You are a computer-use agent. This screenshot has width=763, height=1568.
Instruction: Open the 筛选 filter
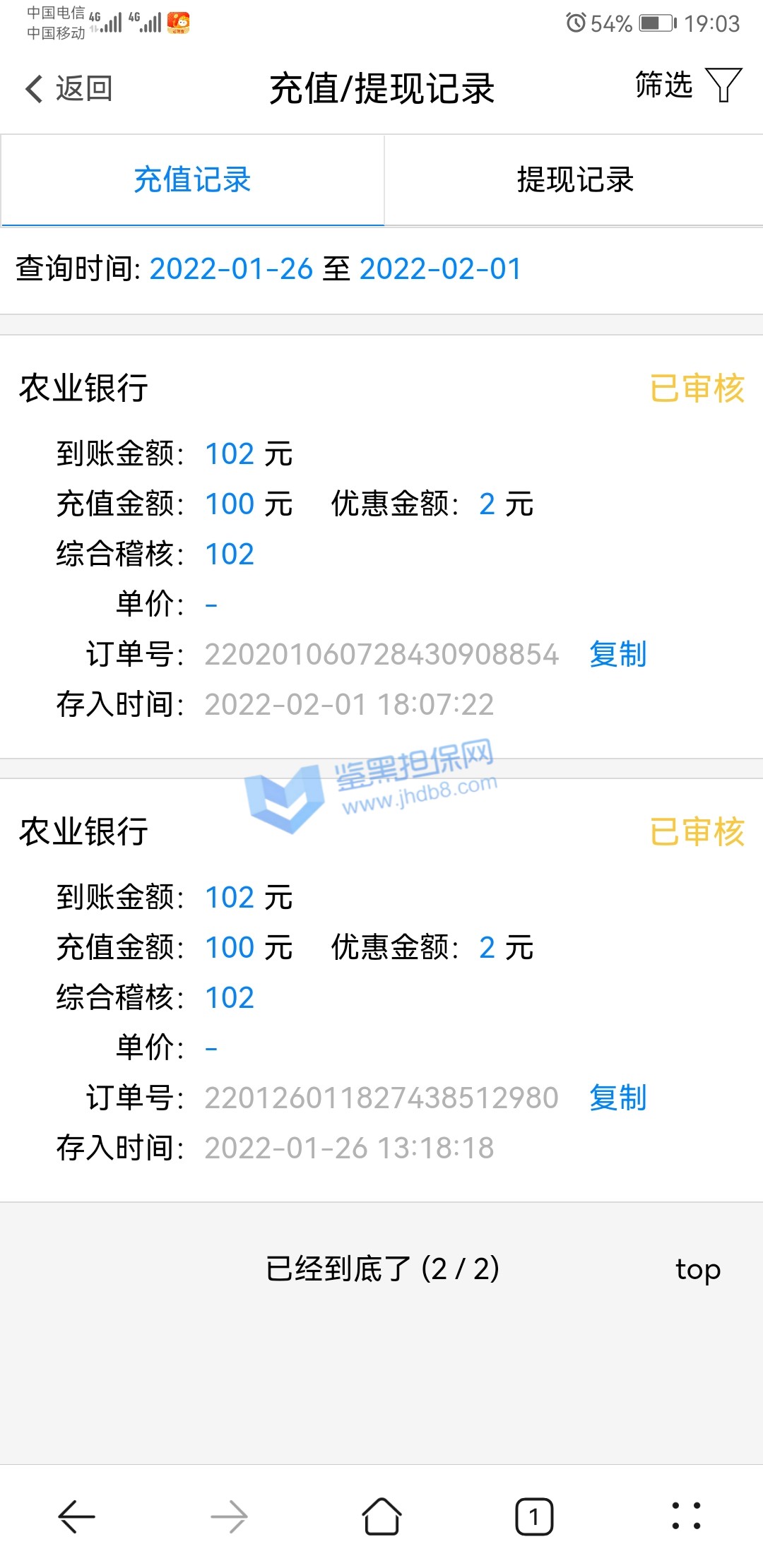689,85
